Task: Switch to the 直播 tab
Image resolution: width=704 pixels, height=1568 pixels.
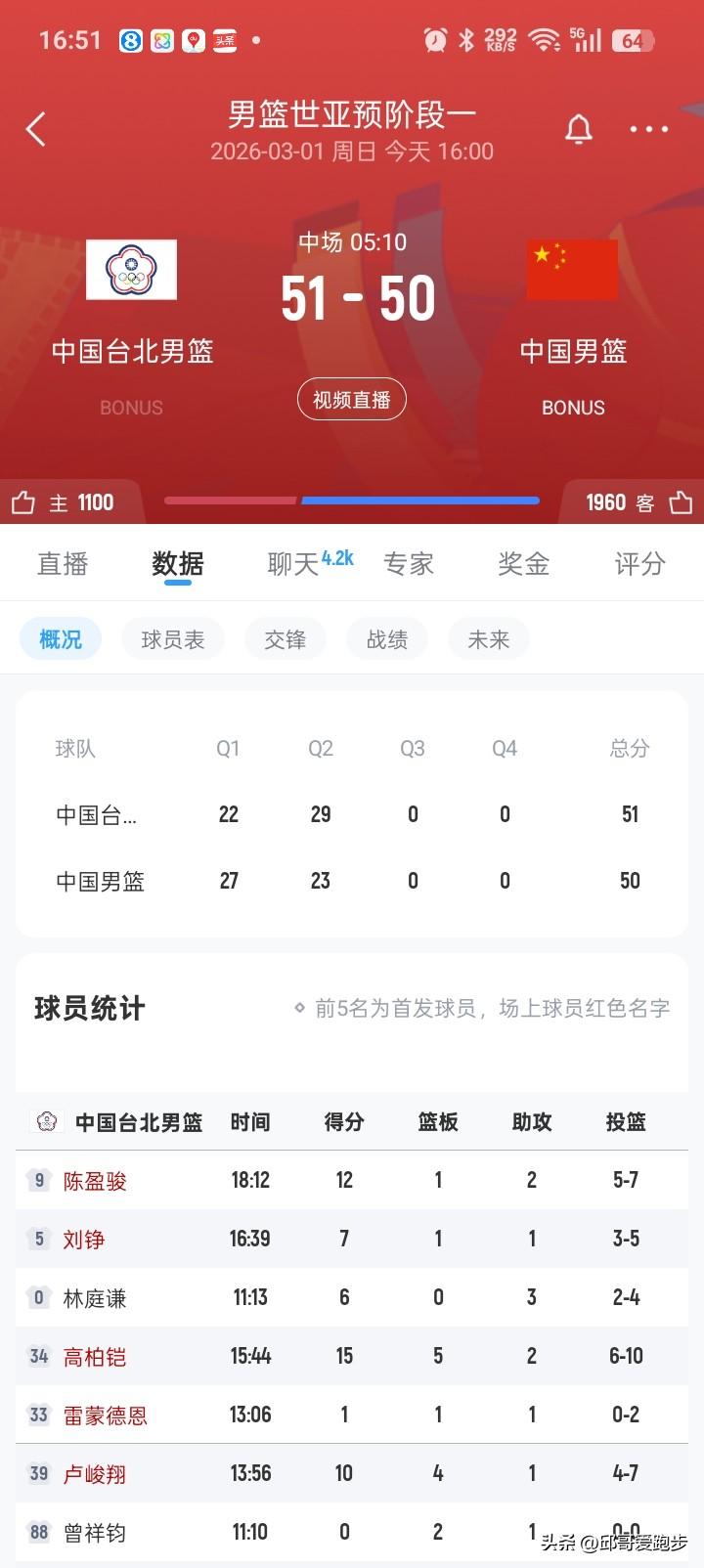Action: click(x=62, y=564)
